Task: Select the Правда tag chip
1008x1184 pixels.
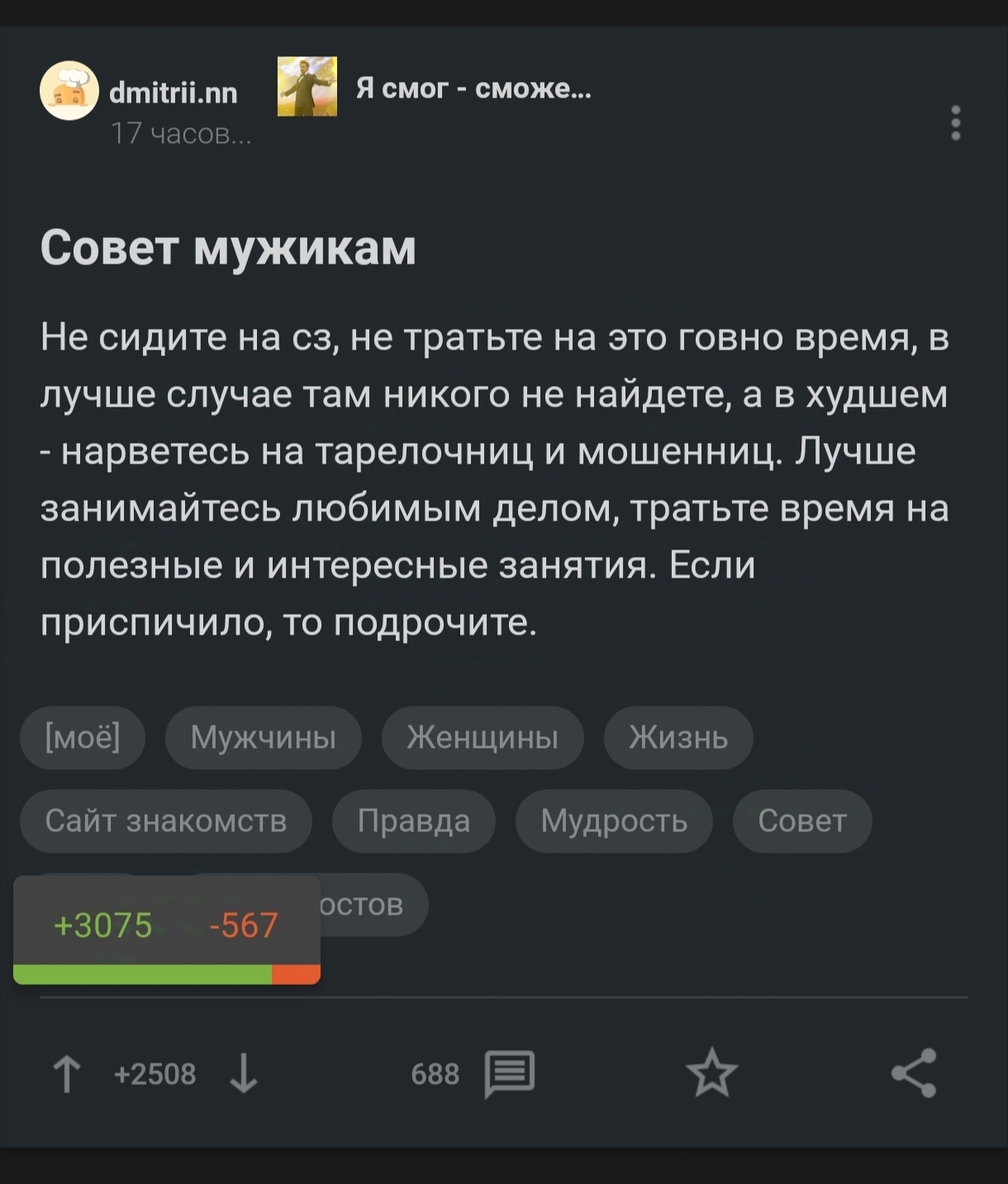Action: click(x=413, y=821)
